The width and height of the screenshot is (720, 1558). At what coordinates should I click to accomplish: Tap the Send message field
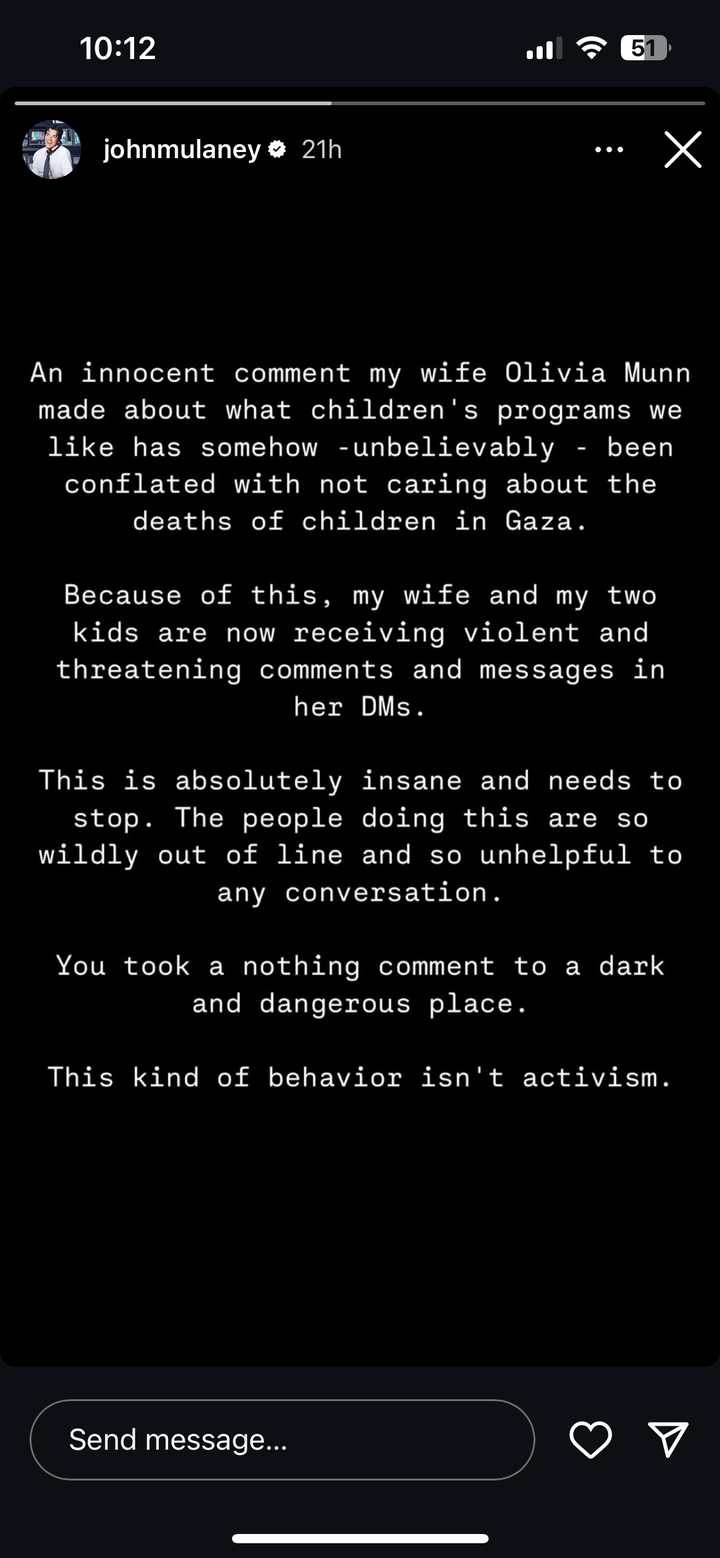point(282,1439)
